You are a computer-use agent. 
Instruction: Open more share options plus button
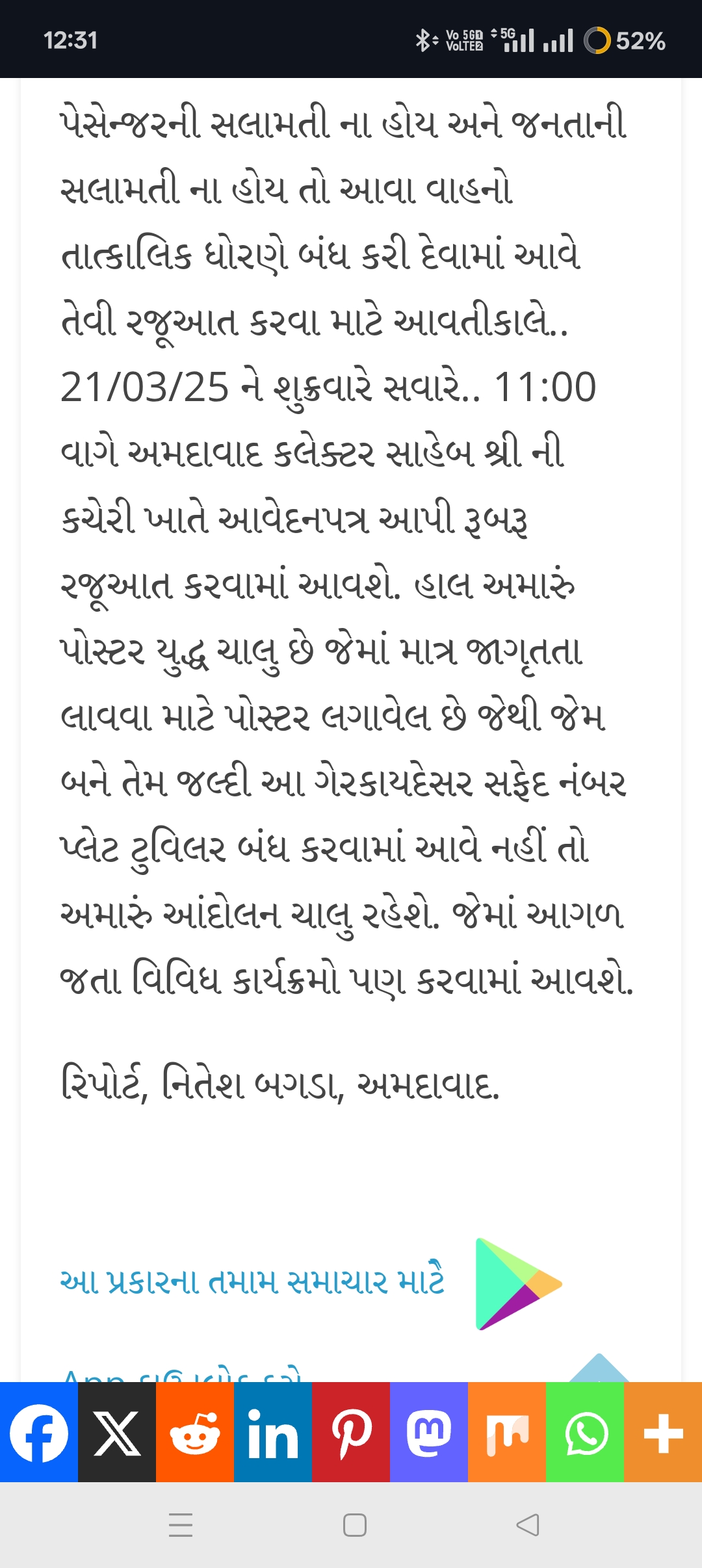click(x=663, y=1433)
